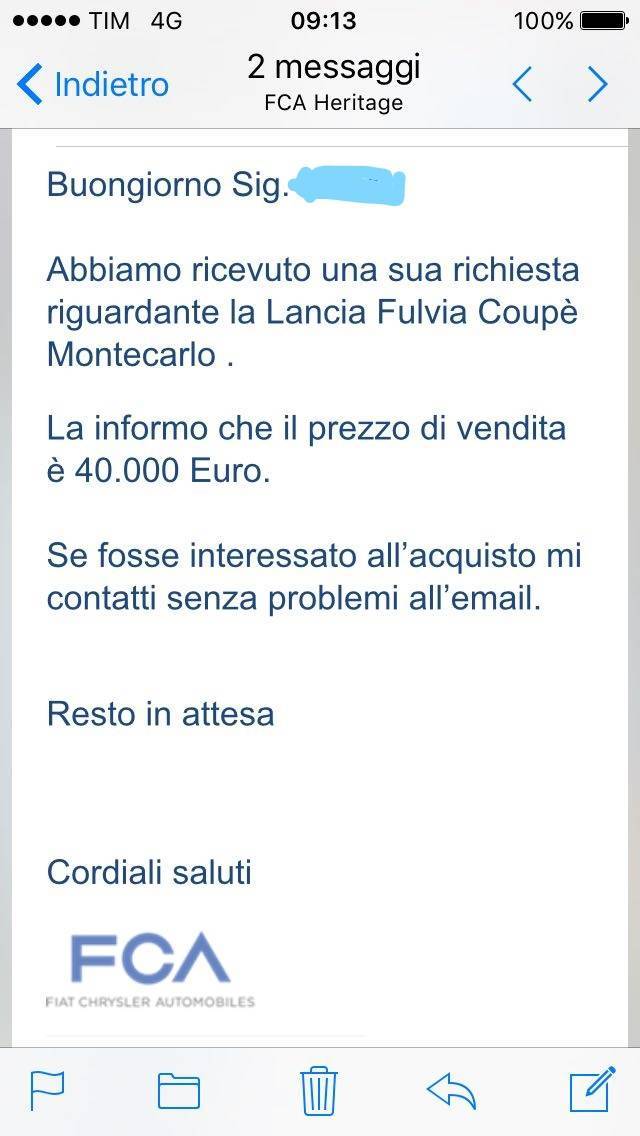The width and height of the screenshot is (640, 1136).
Task: Show the previous message with left chevron
Action: pyautogui.click(x=522, y=84)
